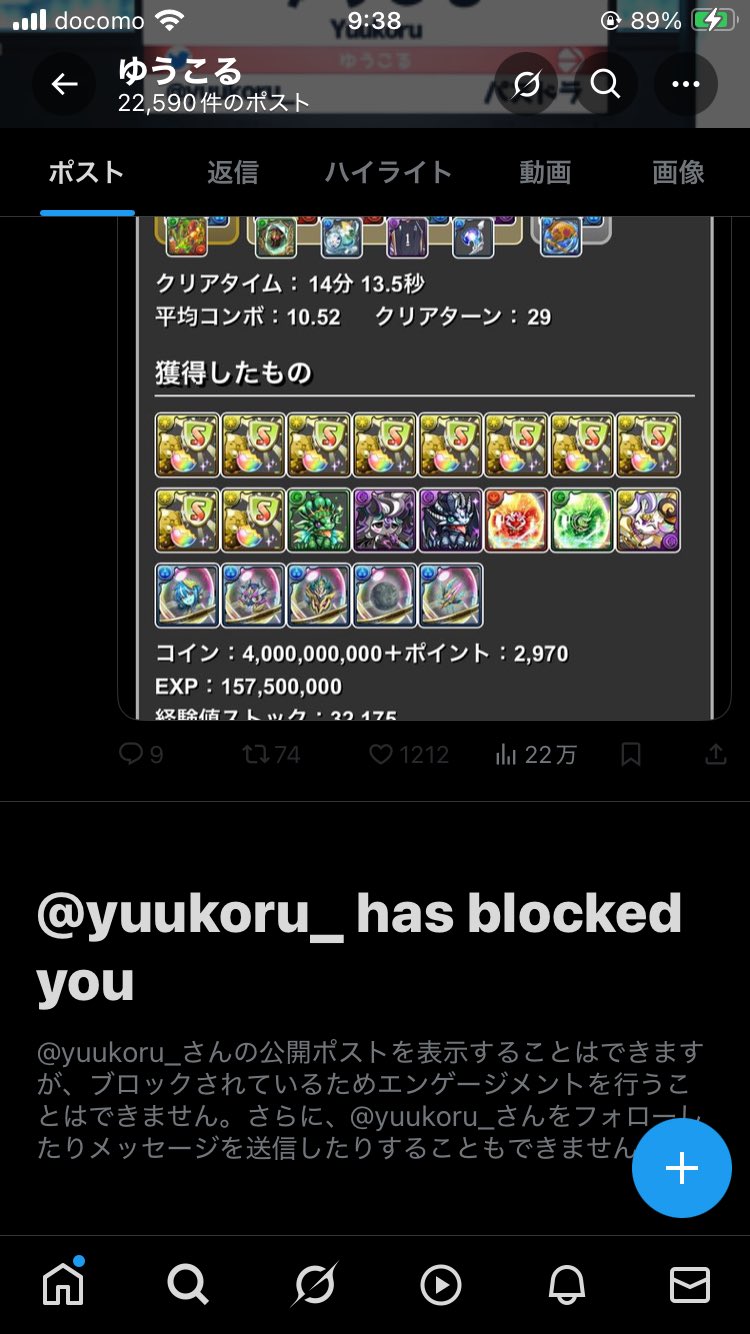The height and width of the screenshot is (1334, 750).
Task: Search this profile's posts
Action: click(606, 85)
